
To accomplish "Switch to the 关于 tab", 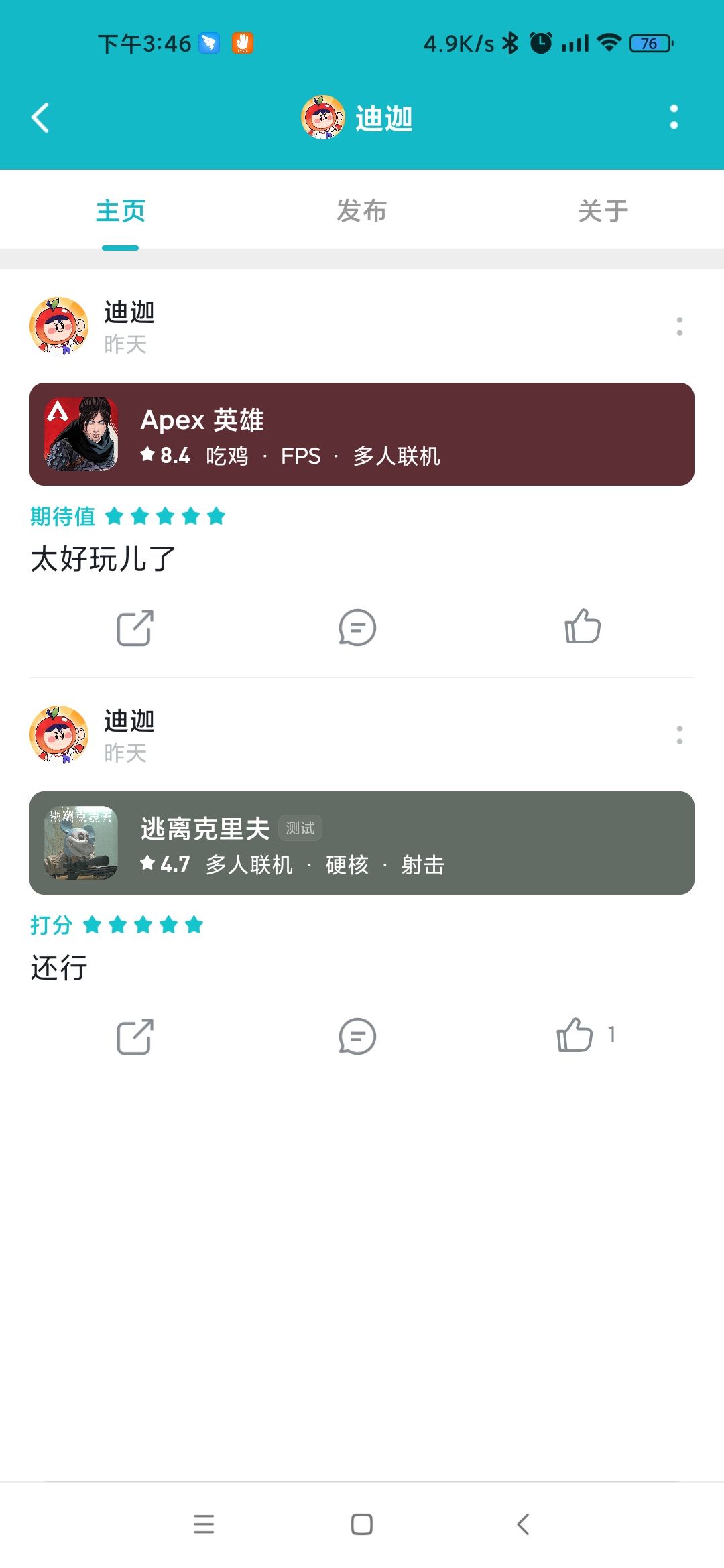I will click(603, 210).
